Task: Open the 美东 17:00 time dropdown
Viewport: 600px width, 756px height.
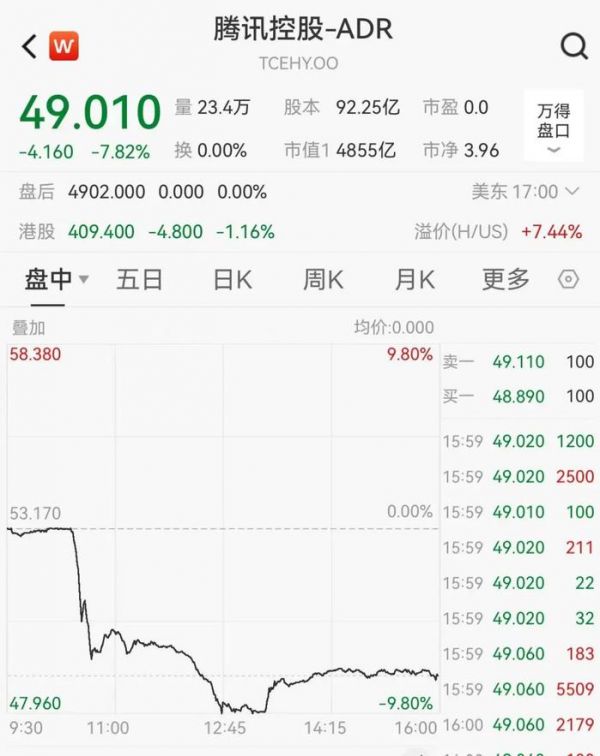Action: pyautogui.click(x=525, y=191)
